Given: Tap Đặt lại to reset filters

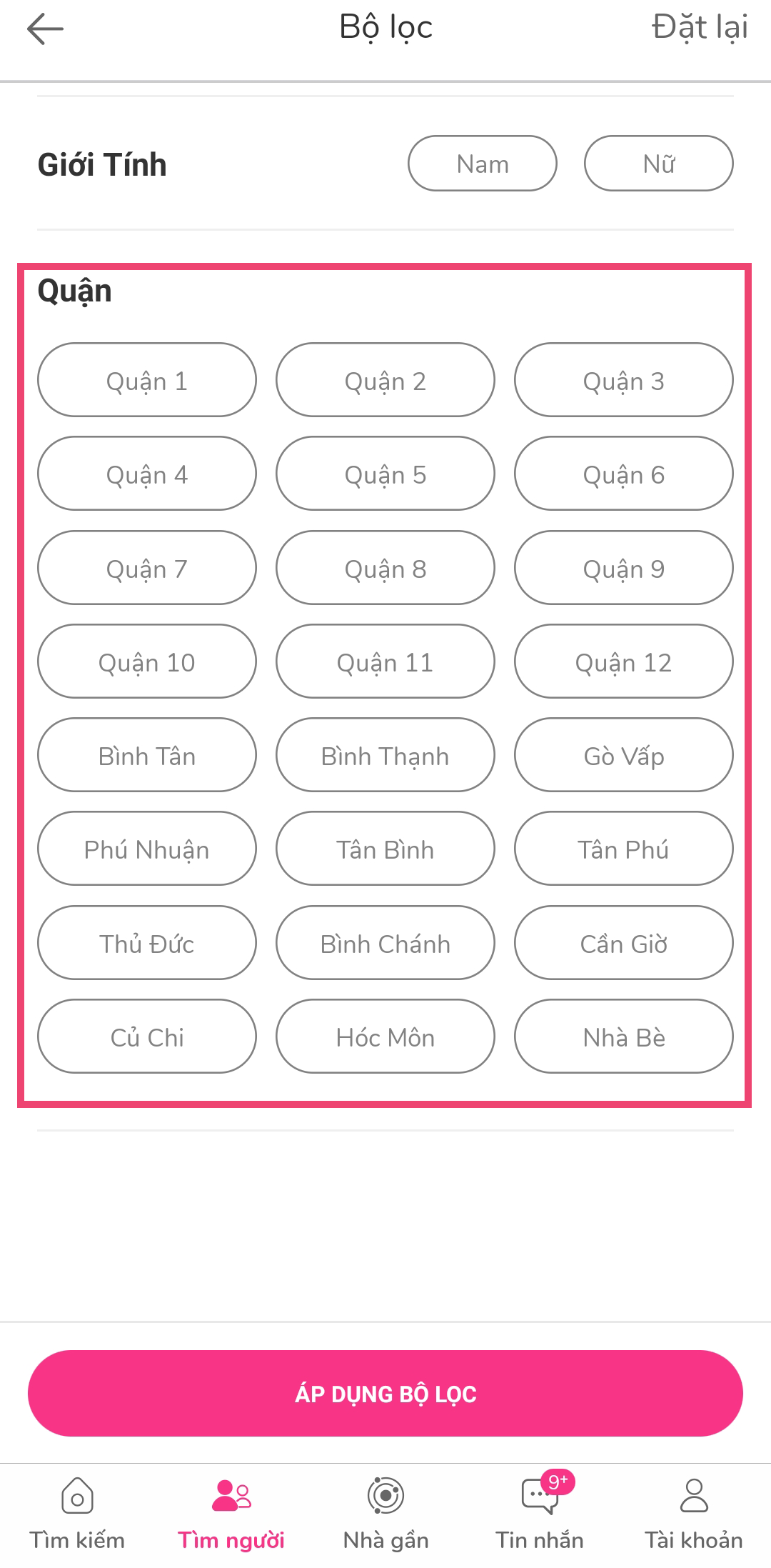Looking at the screenshot, I should (699, 28).
